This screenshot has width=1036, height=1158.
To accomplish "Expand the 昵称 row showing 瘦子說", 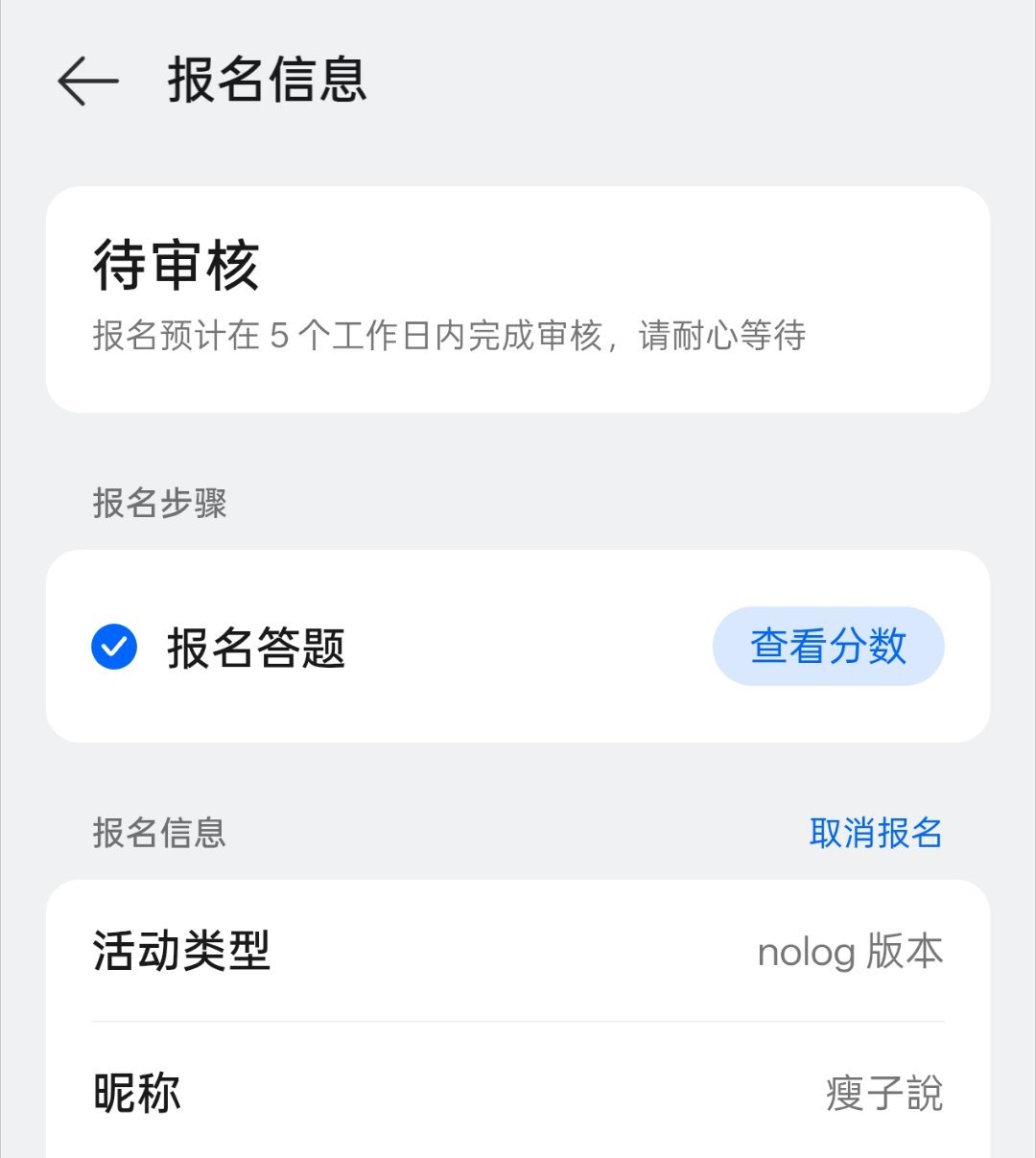I will pyautogui.click(x=518, y=1091).
